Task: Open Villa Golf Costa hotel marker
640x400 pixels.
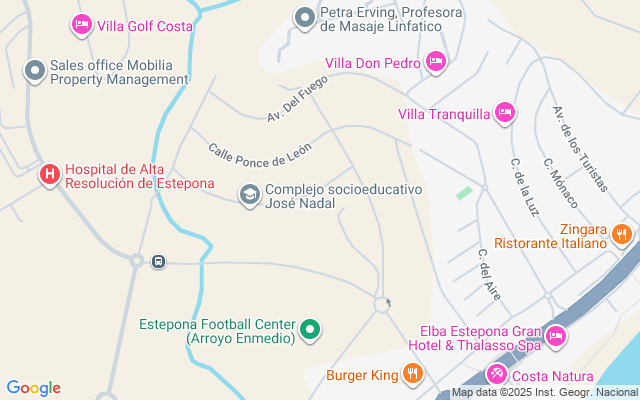Action: 82,24
